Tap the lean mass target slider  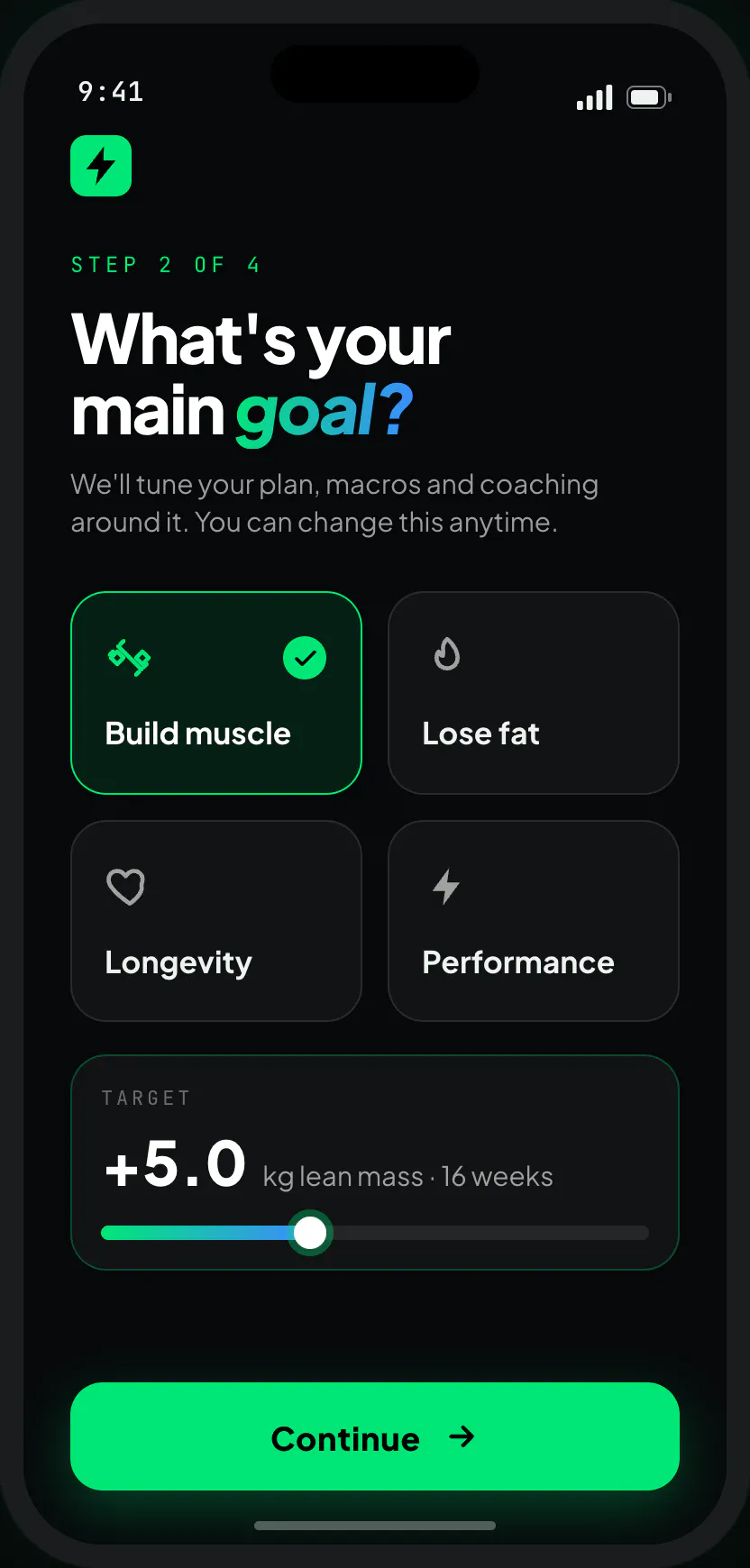(x=375, y=1233)
